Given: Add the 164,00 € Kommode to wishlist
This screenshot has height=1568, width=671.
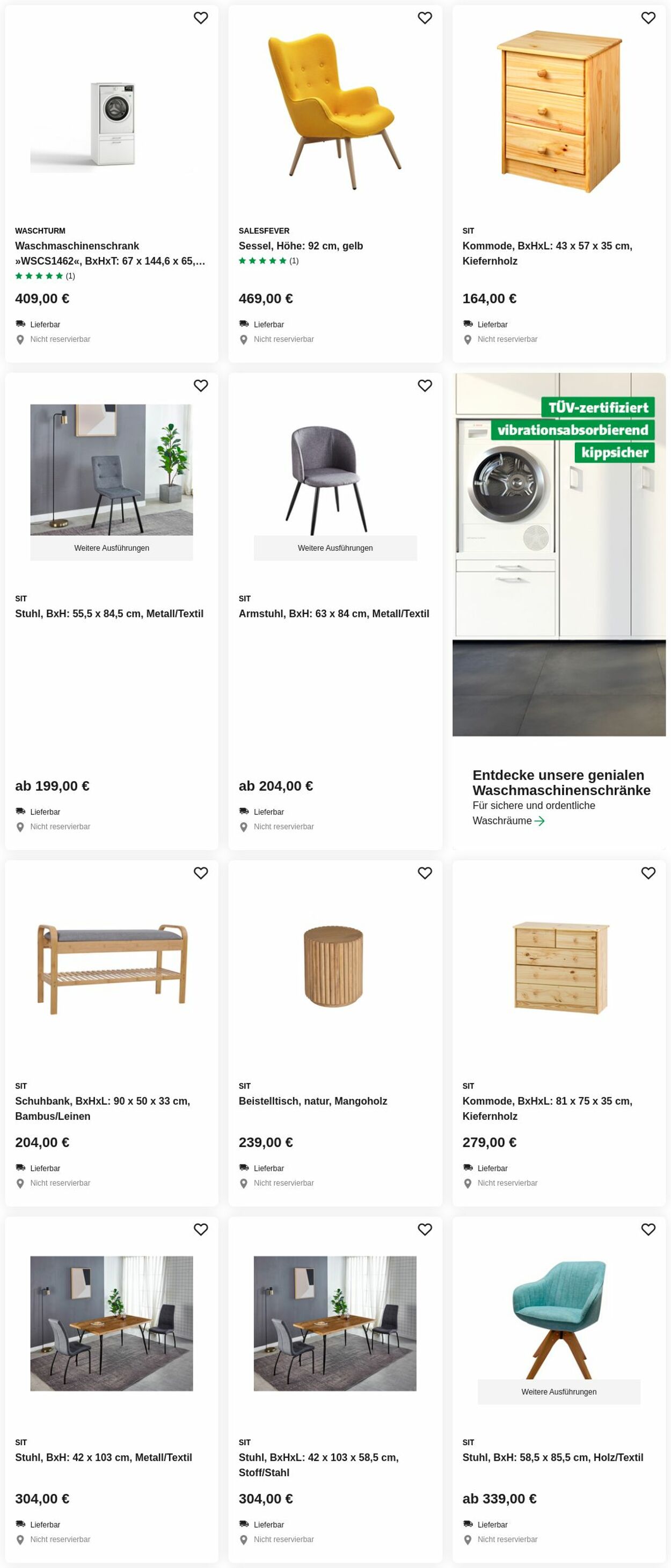Looking at the screenshot, I should (x=648, y=18).
